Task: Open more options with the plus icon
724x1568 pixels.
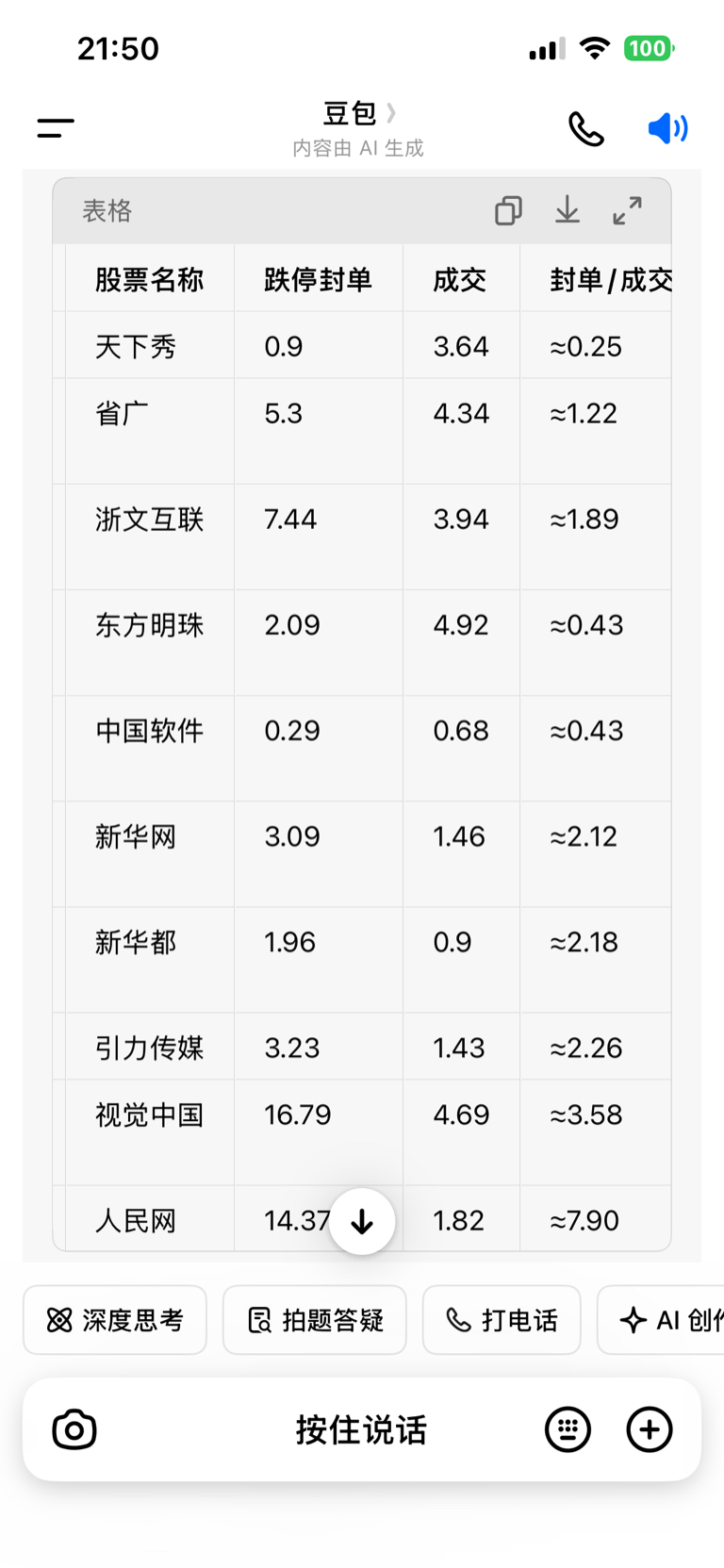Action: click(x=649, y=1429)
